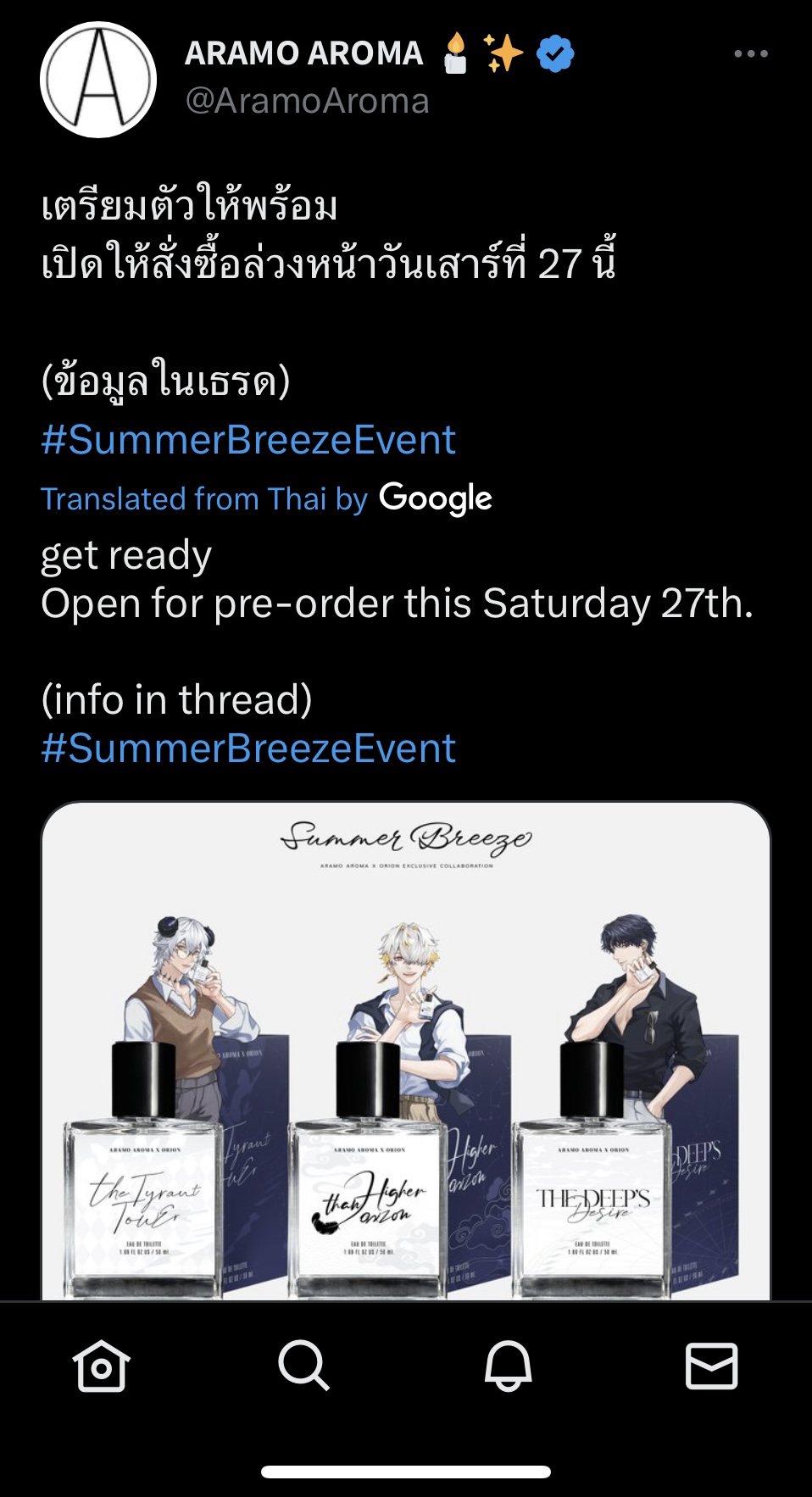The height and width of the screenshot is (1497, 812).
Task: Go to the Home tab
Action: tap(102, 1366)
